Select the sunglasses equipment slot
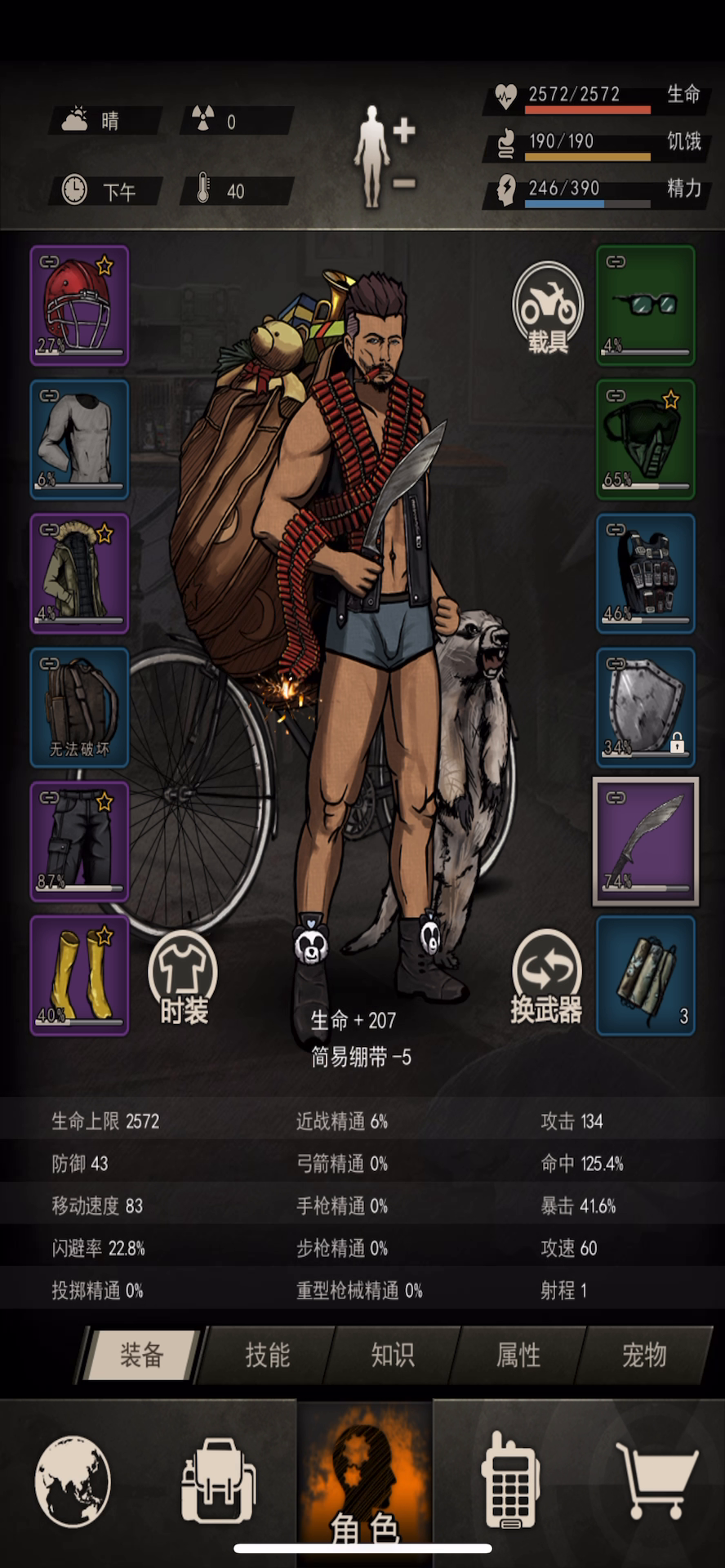This screenshot has height=1568, width=725. 646,305
